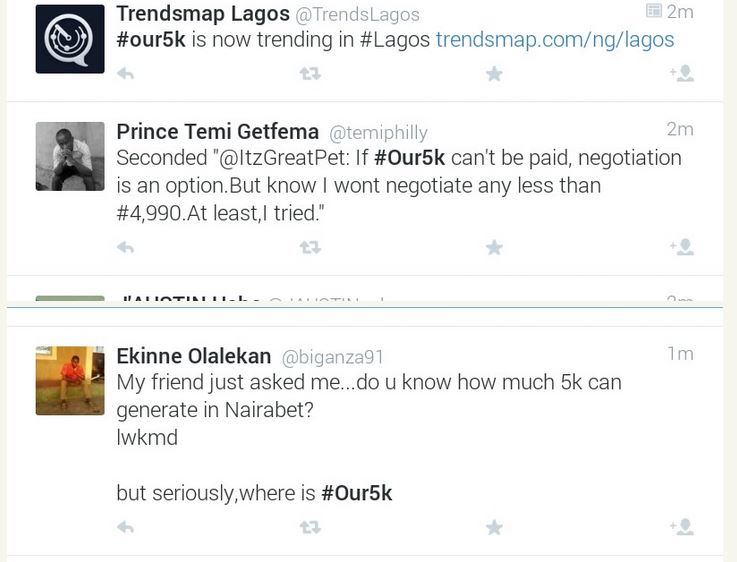Star Ekinne Olalekan's tweet as favorite
This screenshot has width=737, height=562.
coord(494,527)
